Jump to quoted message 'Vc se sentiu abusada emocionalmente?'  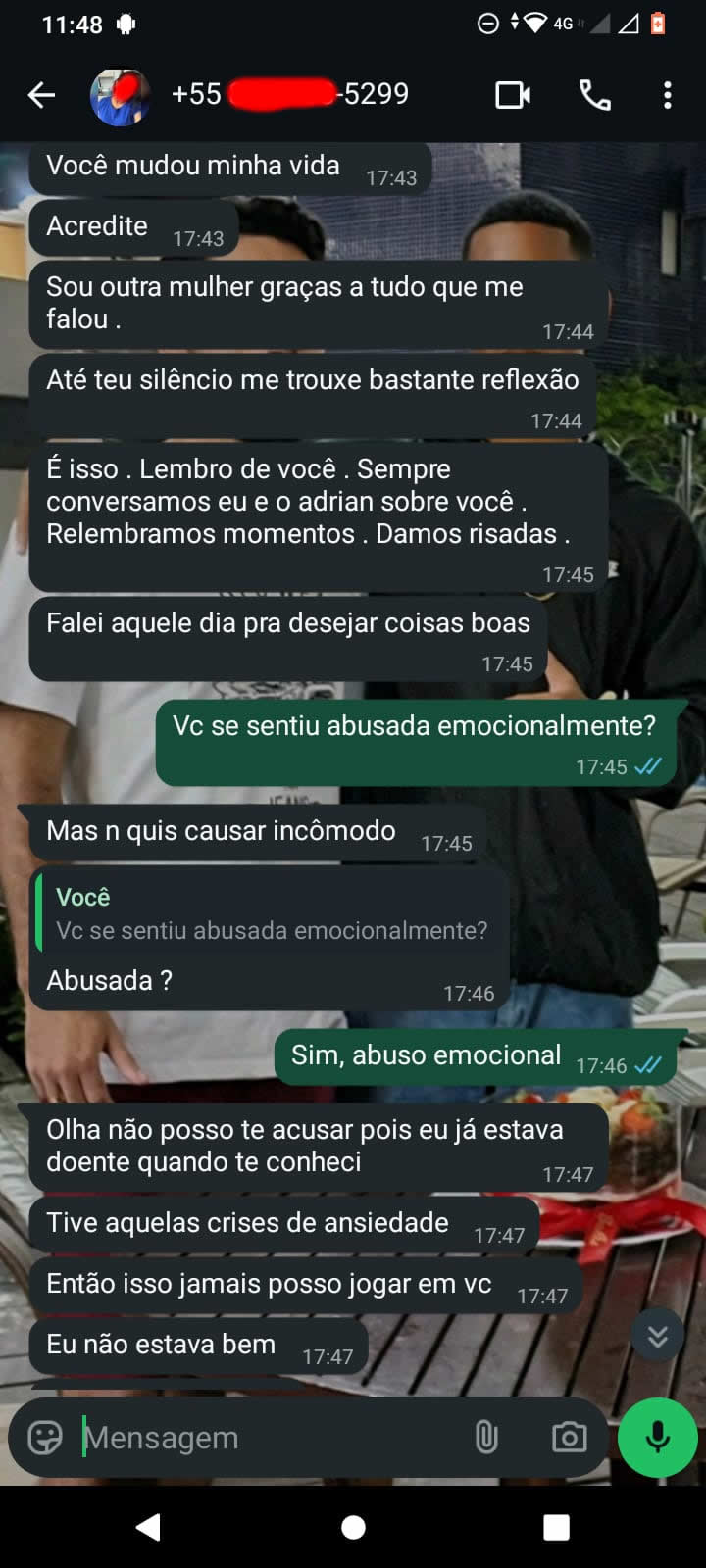pyautogui.click(x=271, y=913)
